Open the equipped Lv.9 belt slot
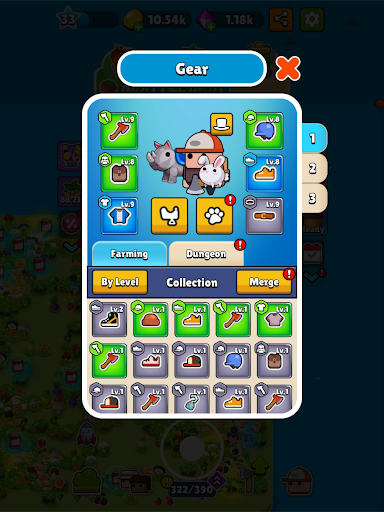384x512 pixels. (x=264, y=215)
